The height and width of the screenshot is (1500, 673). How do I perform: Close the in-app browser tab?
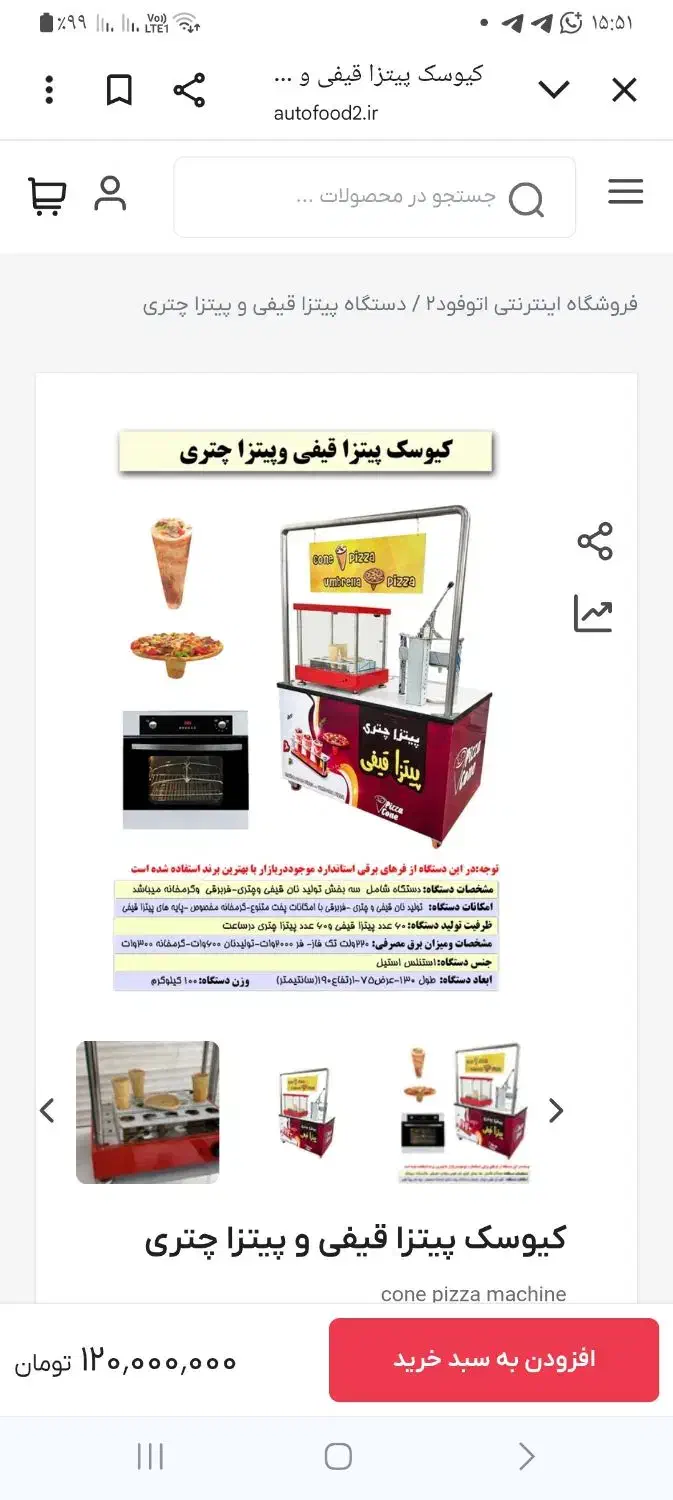(624, 91)
